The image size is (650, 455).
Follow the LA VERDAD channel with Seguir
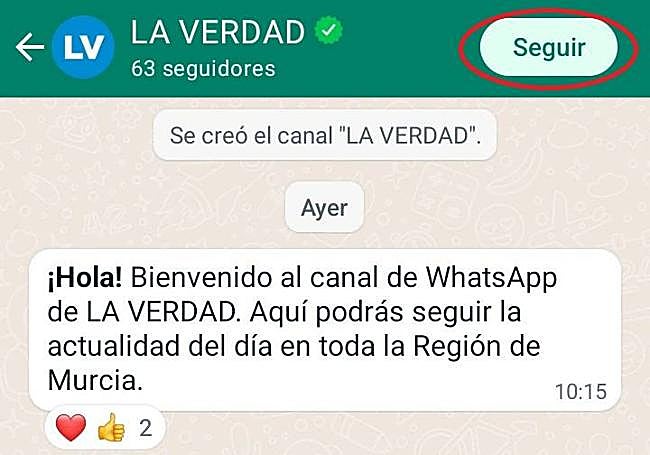click(548, 48)
